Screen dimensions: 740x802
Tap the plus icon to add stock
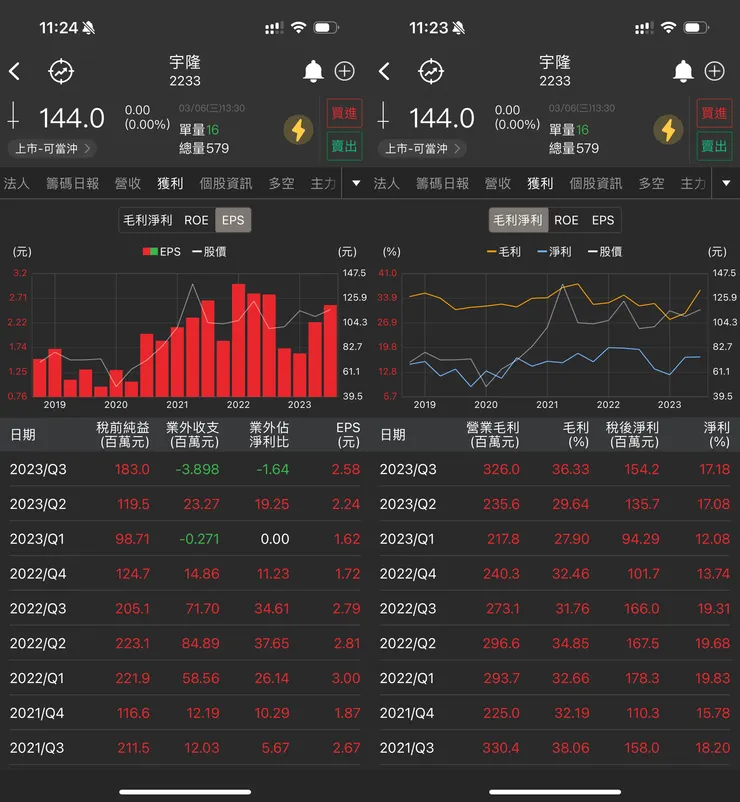click(x=344, y=71)
